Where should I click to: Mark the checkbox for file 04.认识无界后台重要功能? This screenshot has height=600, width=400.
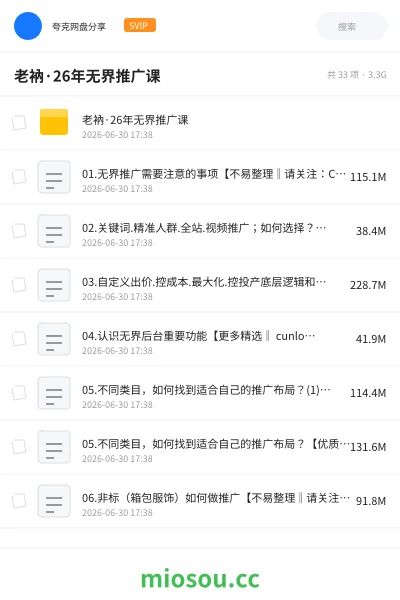coord(19,339)
